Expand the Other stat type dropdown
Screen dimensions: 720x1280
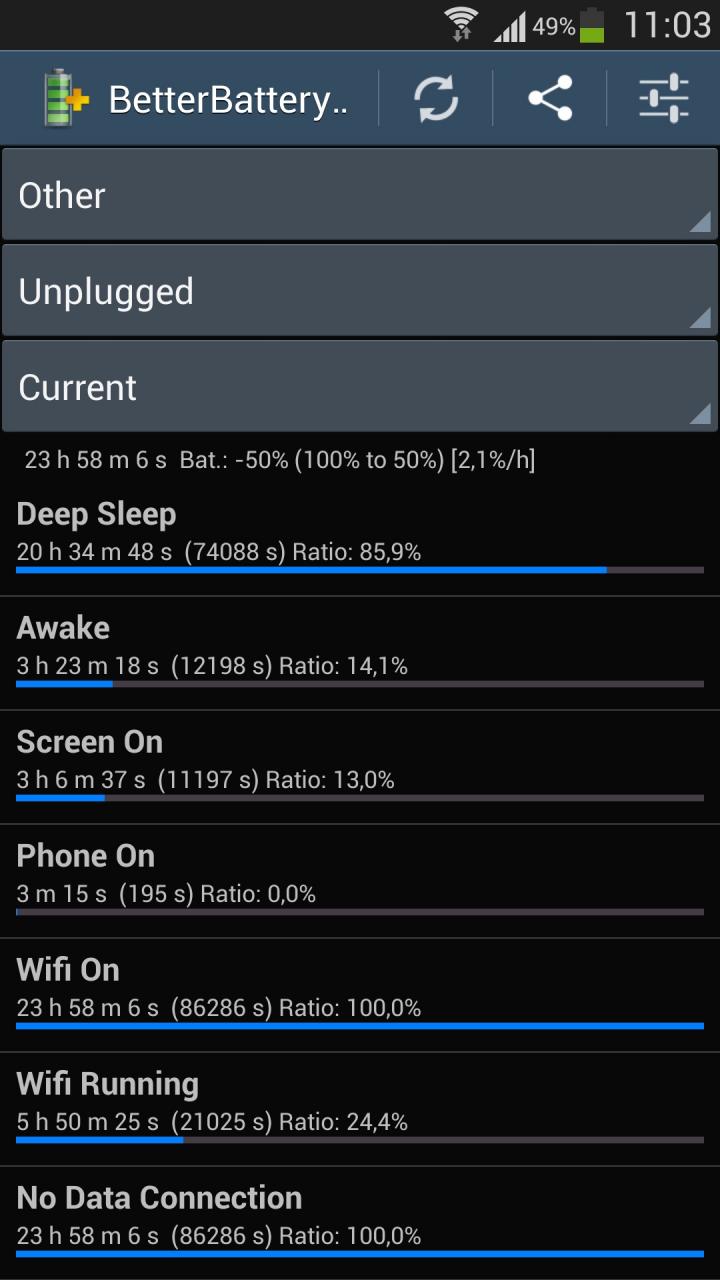coord(360,194)
